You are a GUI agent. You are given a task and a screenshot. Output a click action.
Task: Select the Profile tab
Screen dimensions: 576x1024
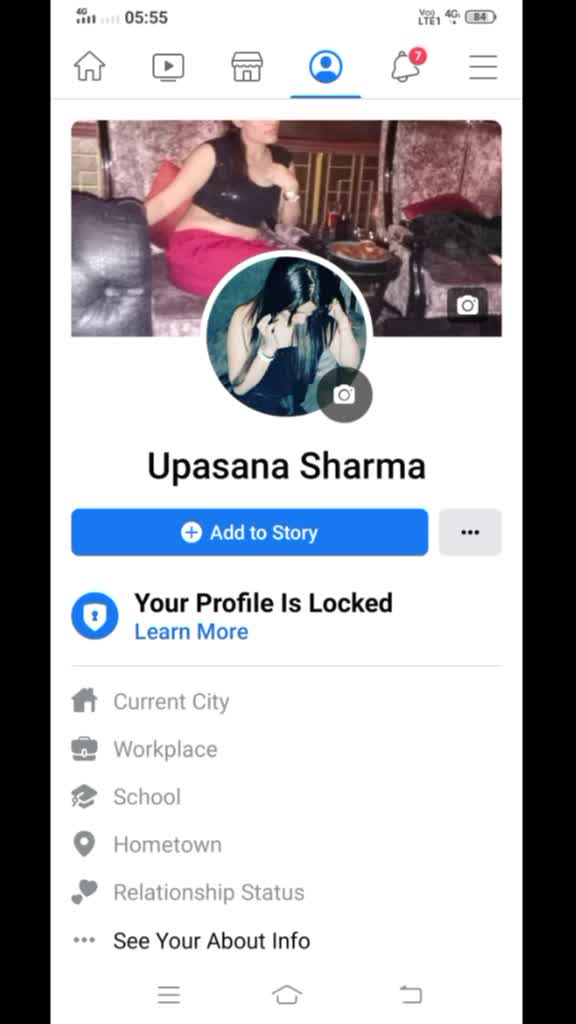coord(326,67)
